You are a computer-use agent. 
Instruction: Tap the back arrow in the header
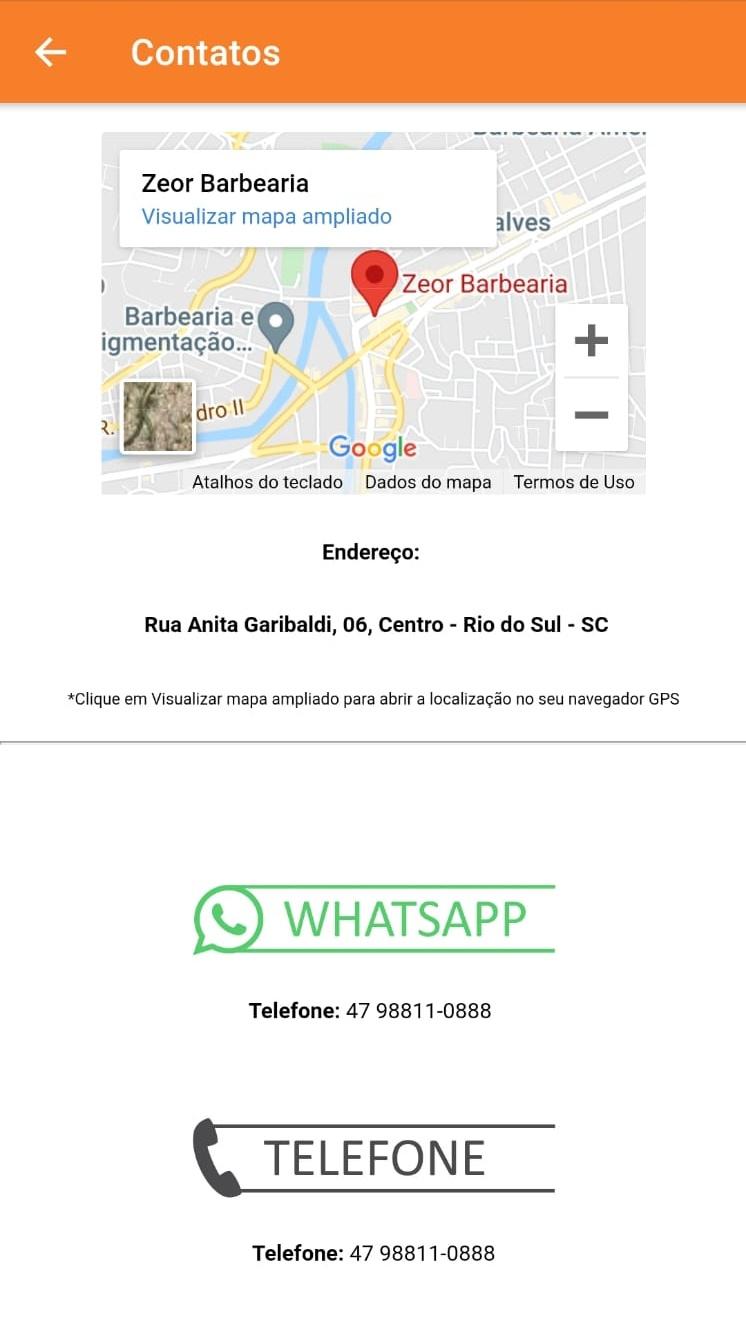[50, 51]
